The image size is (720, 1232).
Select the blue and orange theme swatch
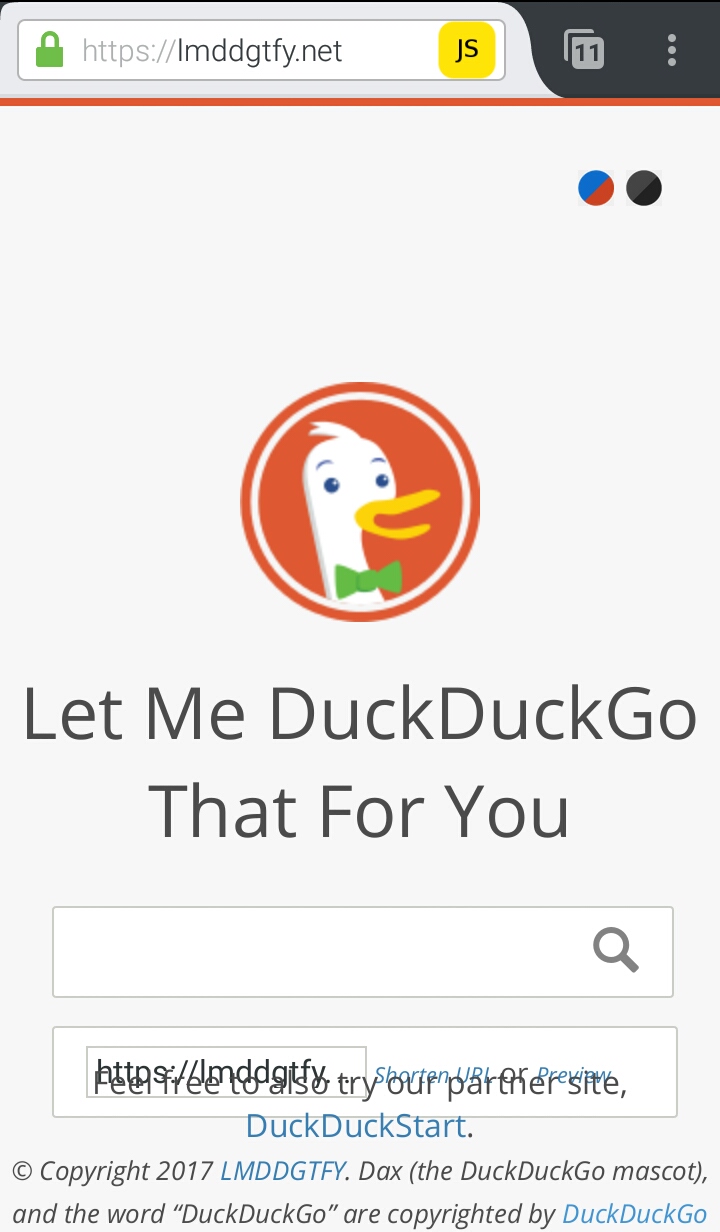(596, 188)
